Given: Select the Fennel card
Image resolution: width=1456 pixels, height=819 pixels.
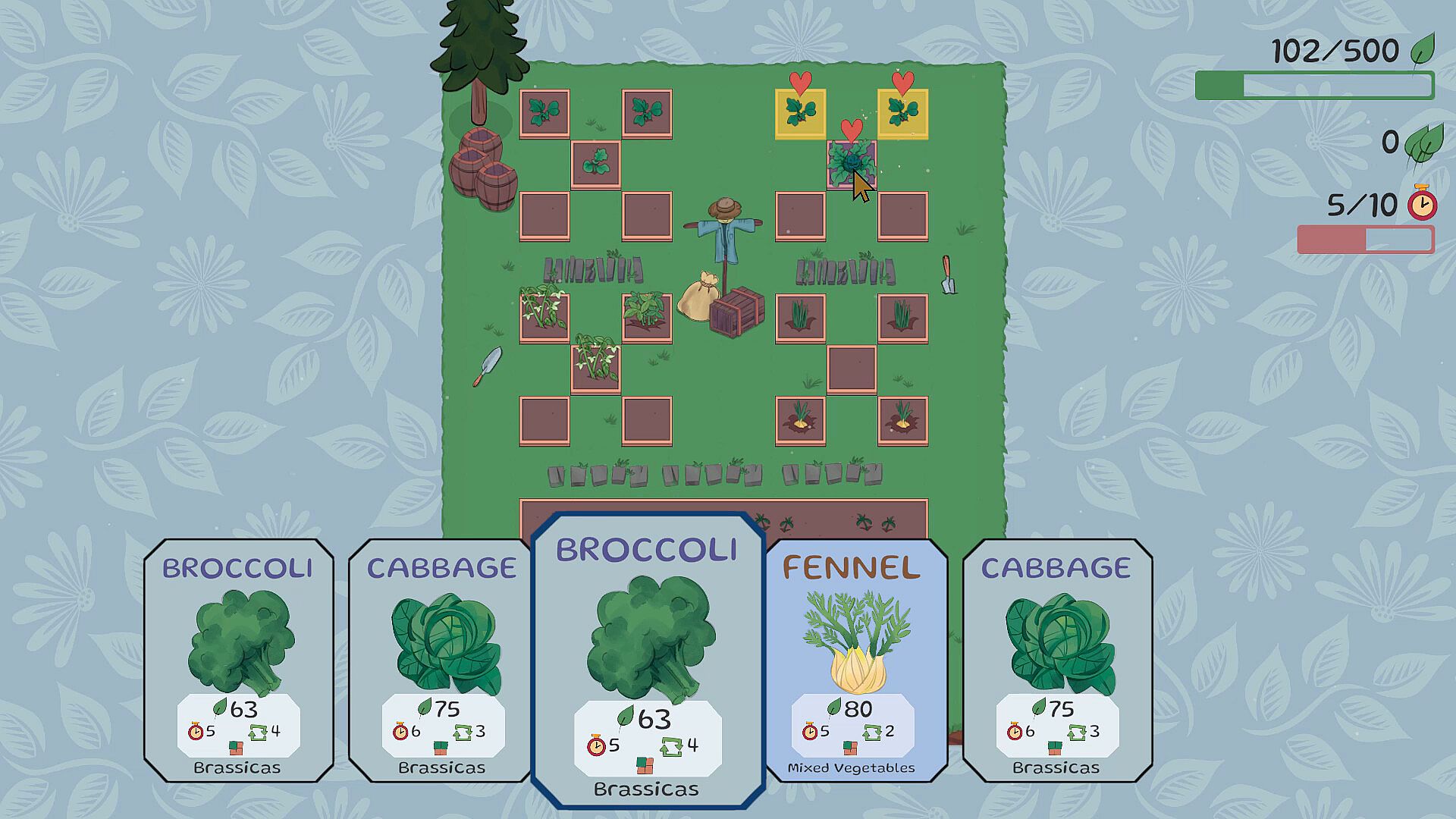Looking at the screenshot, I should coord(856,660).
